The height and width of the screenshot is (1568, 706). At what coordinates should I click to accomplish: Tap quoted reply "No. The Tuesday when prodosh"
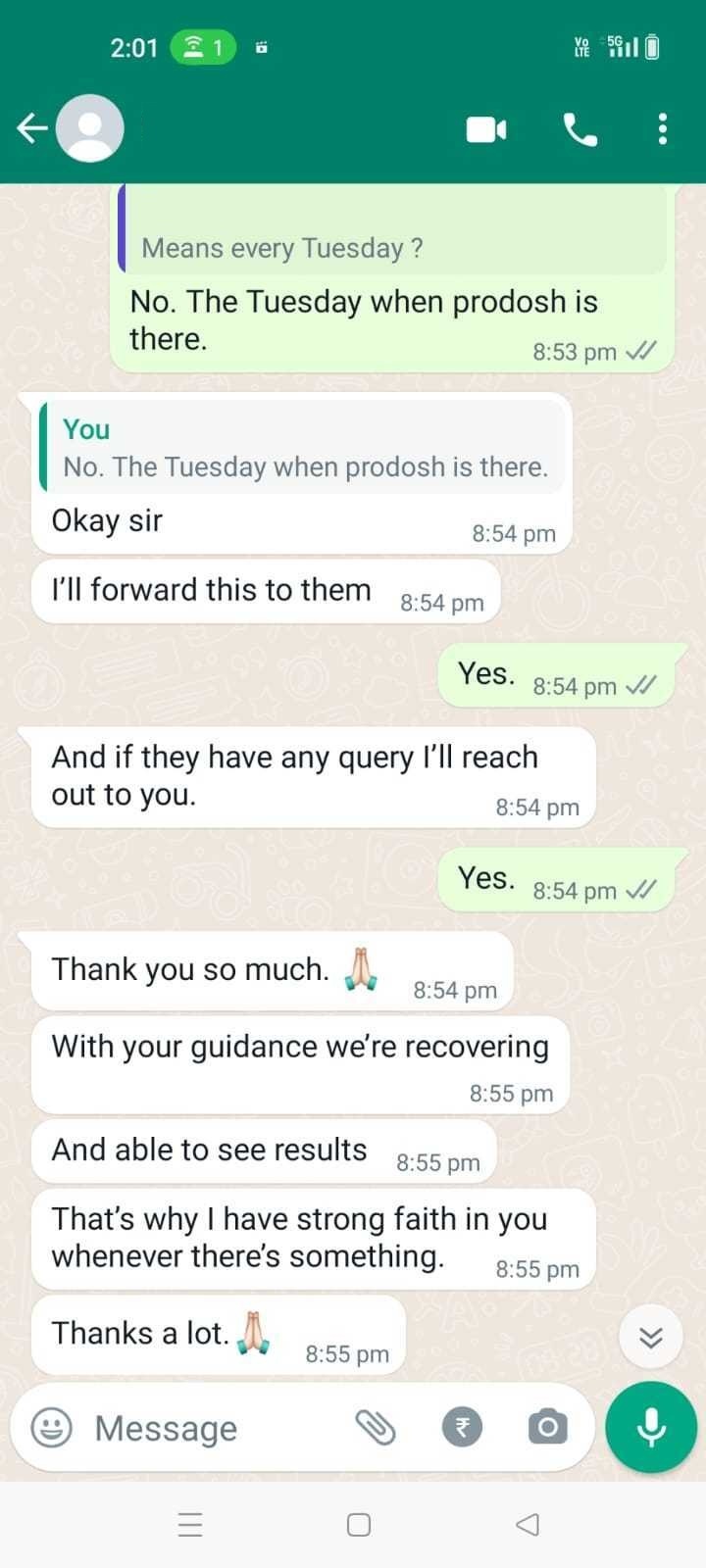304,449
